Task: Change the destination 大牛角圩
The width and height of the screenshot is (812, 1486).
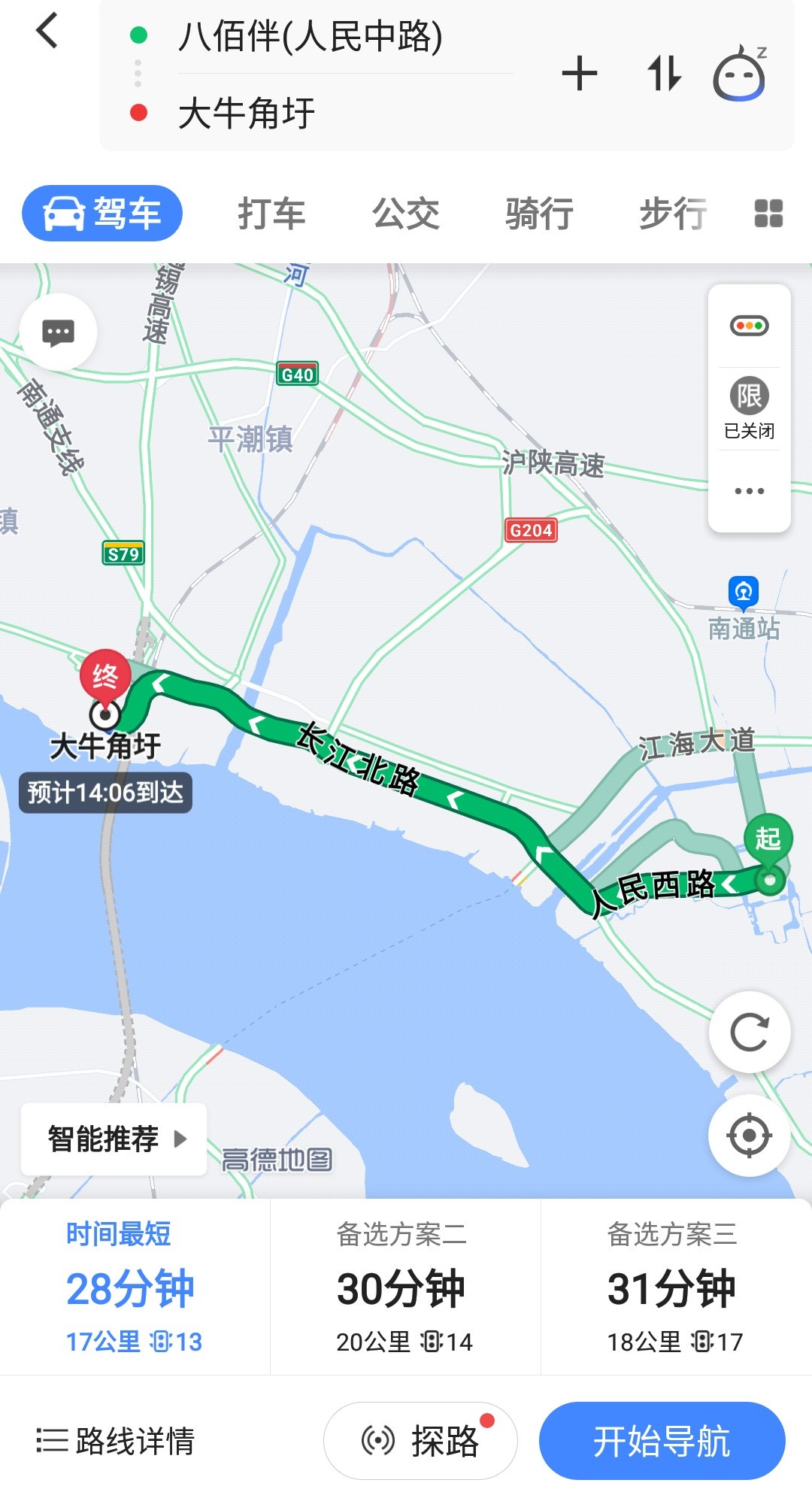Action: [x=247, y=114]
